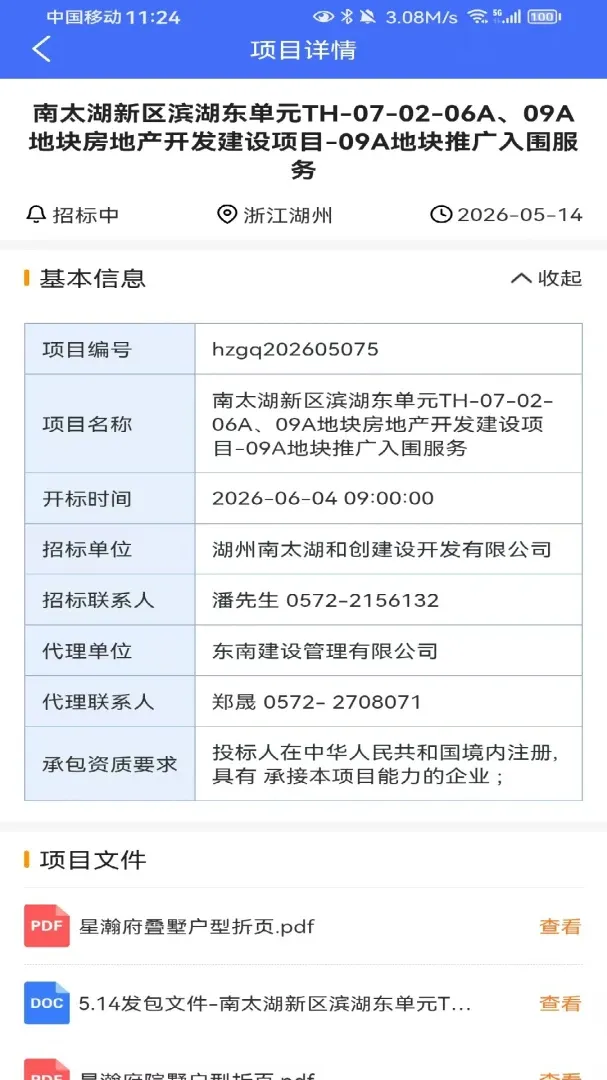Go back from the project details page
The image size is (607, 1080).
click(41, 50)
